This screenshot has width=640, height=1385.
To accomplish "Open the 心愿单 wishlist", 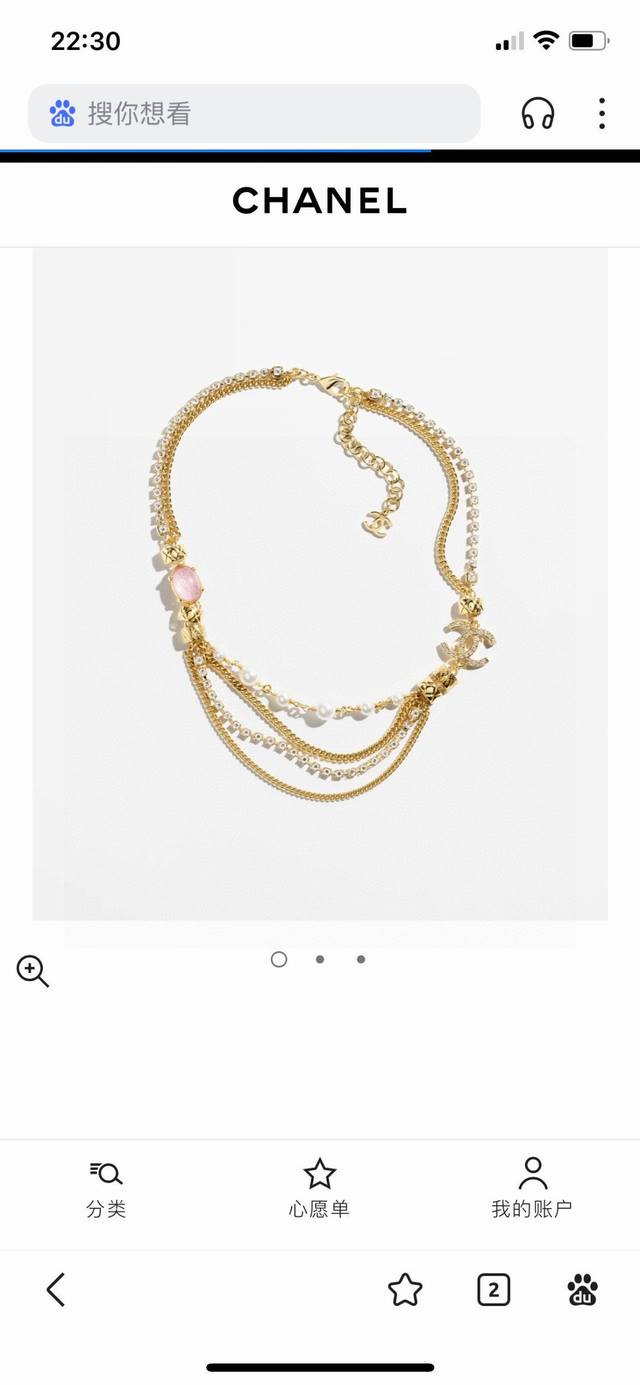I will pos(319,1189).
